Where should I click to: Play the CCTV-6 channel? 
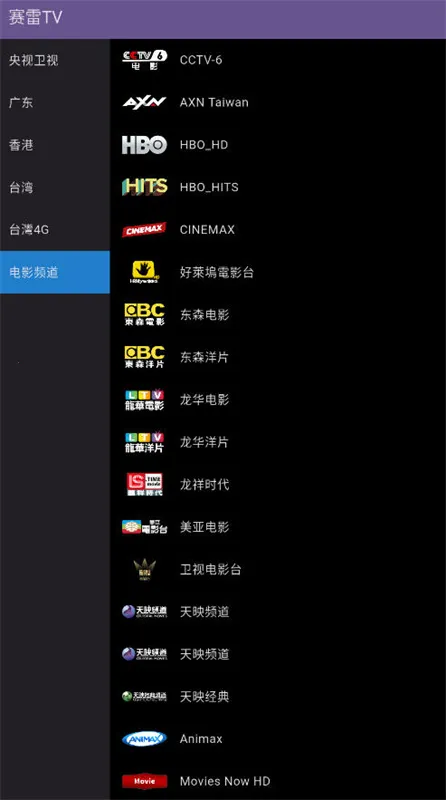[278, 60]
